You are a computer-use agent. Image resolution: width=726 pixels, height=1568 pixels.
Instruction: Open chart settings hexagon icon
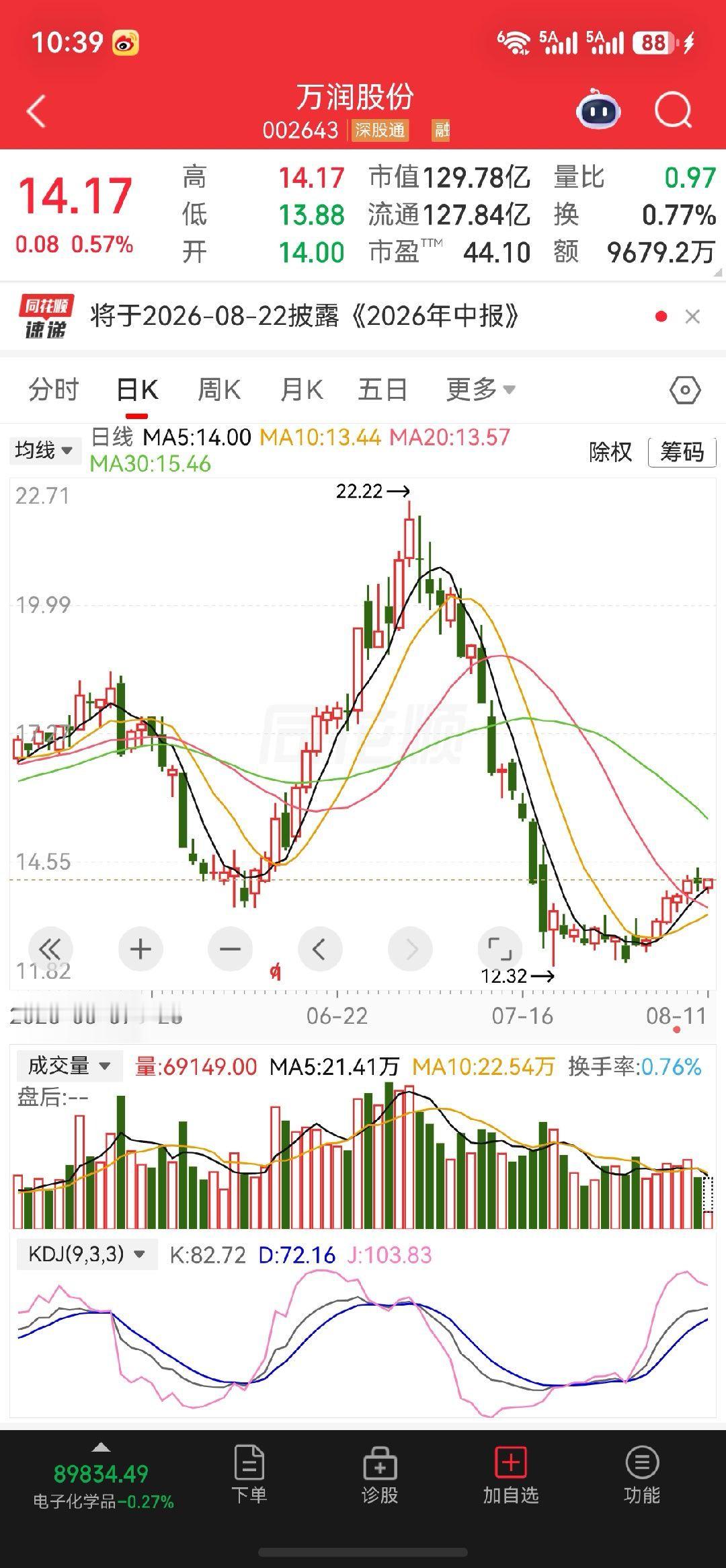pos(685,390)
